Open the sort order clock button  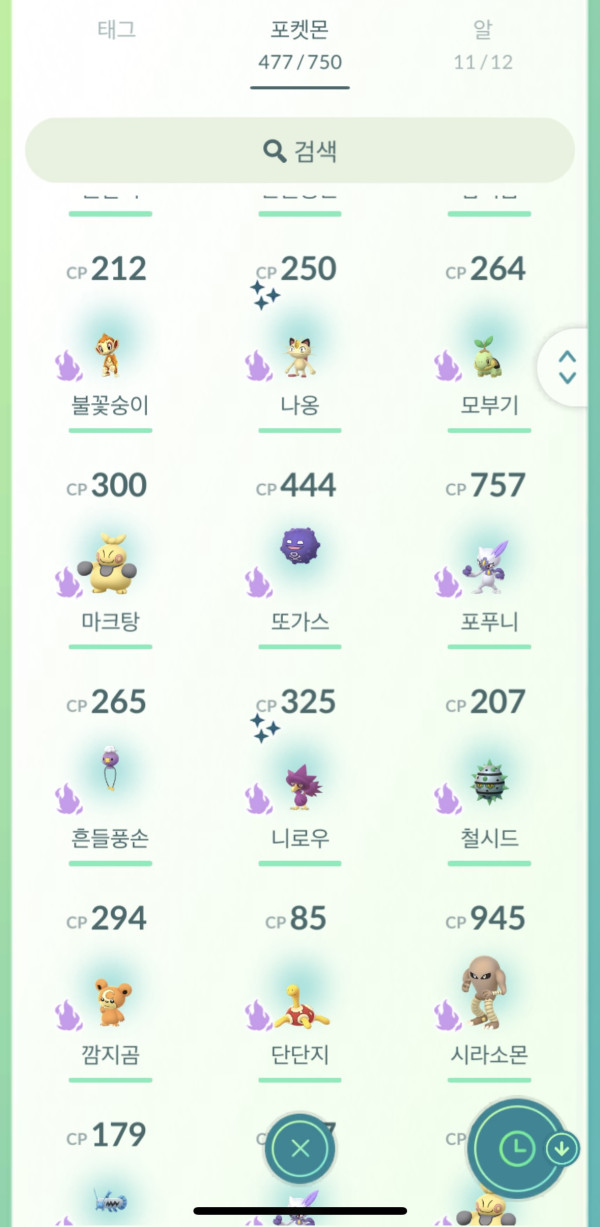(x=516, y=1150)
